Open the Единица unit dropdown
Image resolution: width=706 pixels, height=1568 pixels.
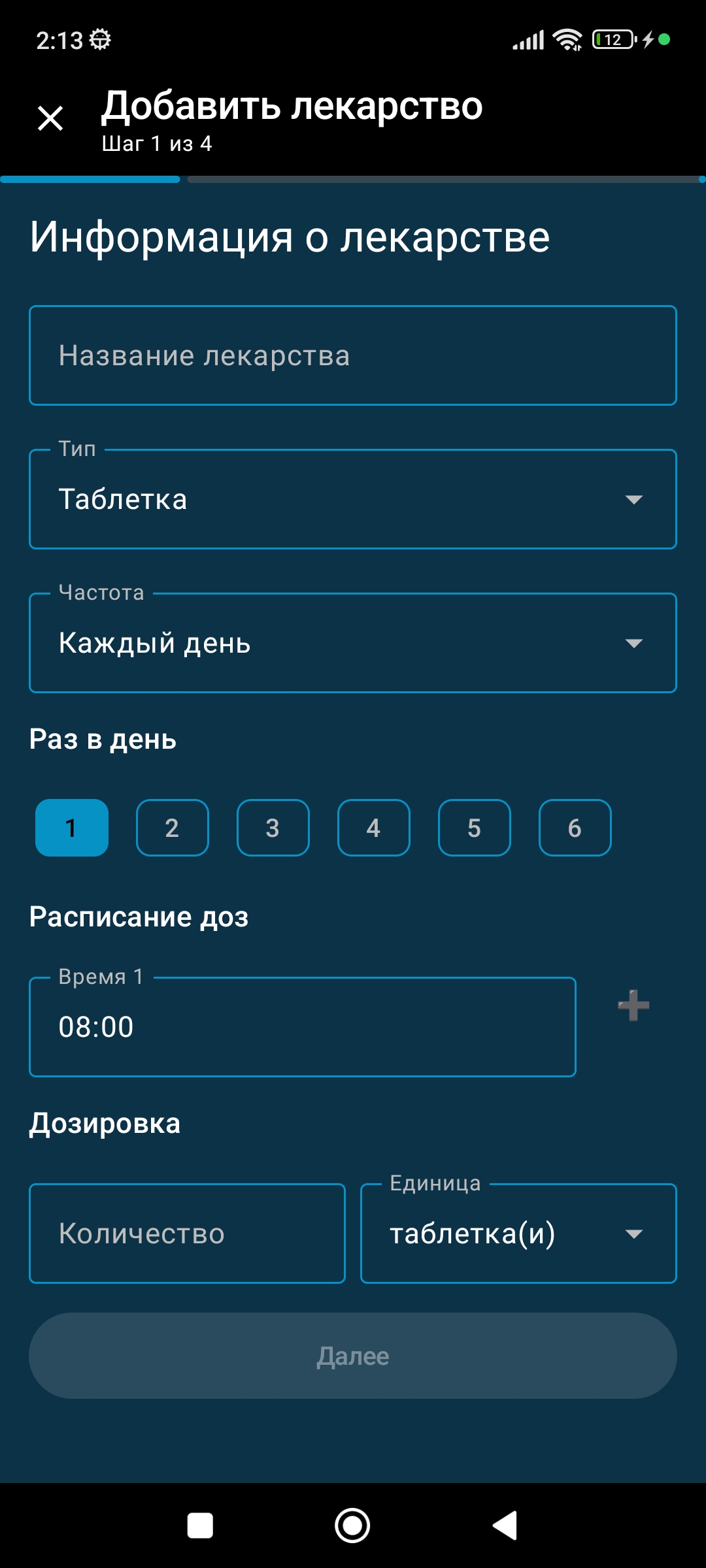pyautogui.click(x=518, y=1233)
